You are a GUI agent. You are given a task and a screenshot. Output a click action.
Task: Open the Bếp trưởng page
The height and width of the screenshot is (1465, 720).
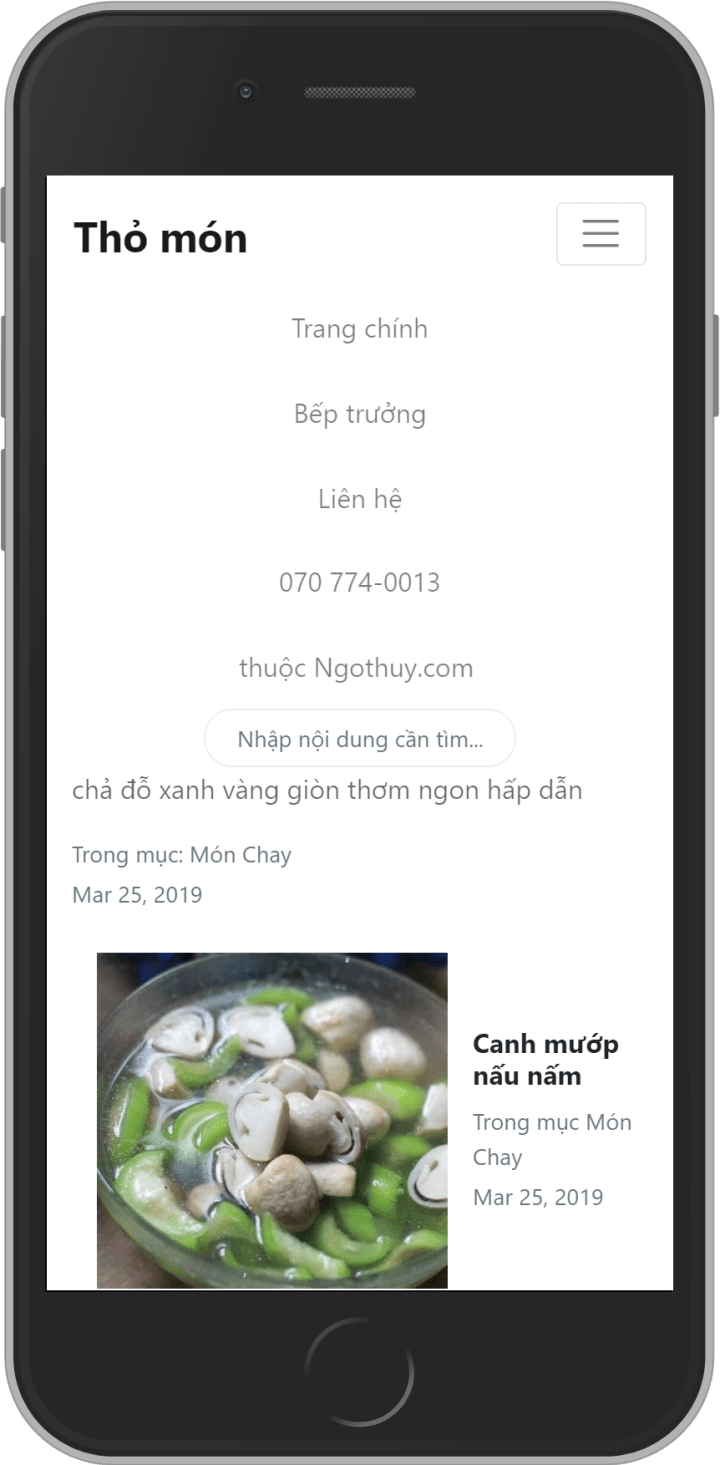pos(359,414)
